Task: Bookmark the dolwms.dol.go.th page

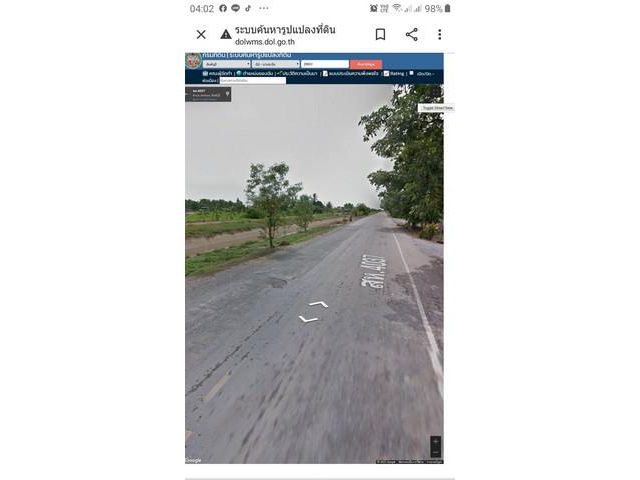Action: click(380, 34)
